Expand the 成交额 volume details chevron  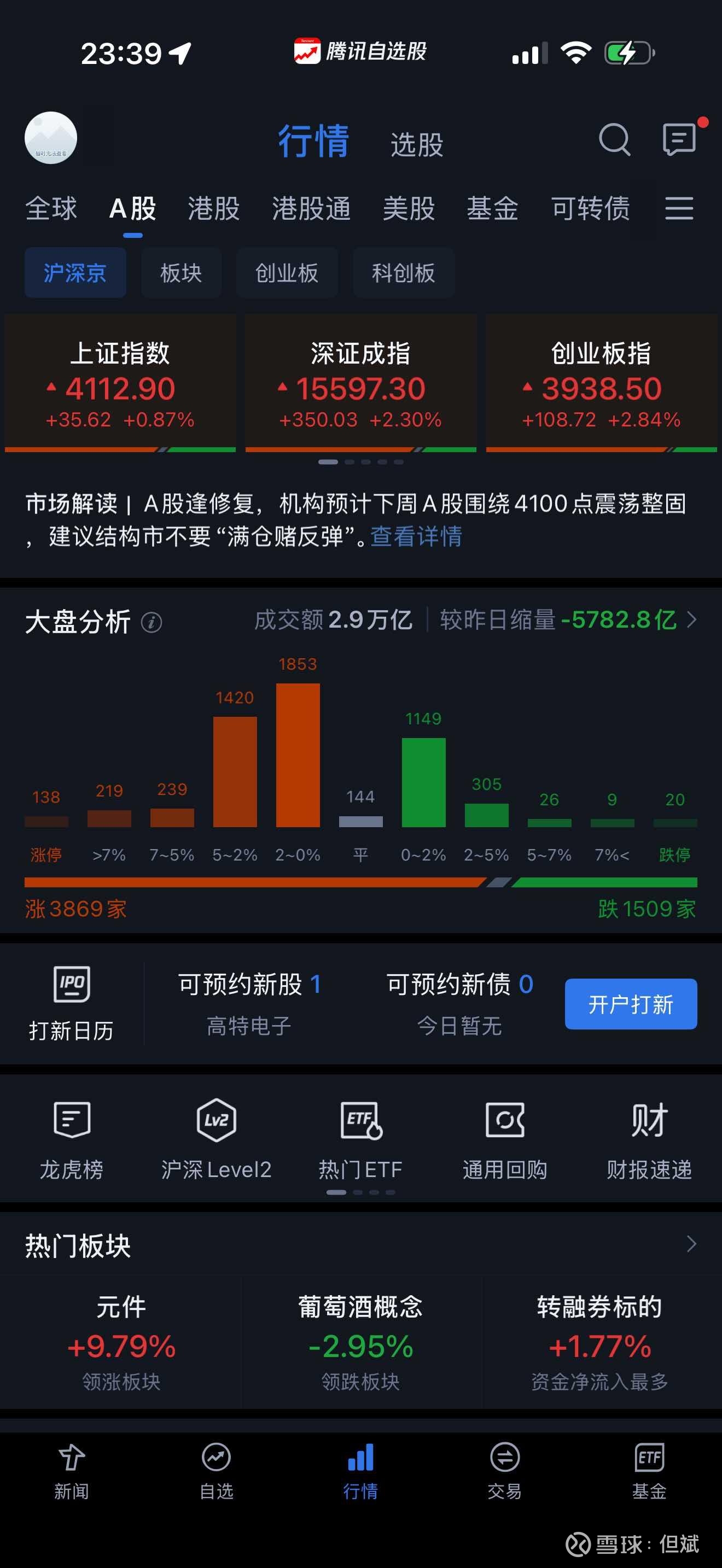[x=691, y=619]
